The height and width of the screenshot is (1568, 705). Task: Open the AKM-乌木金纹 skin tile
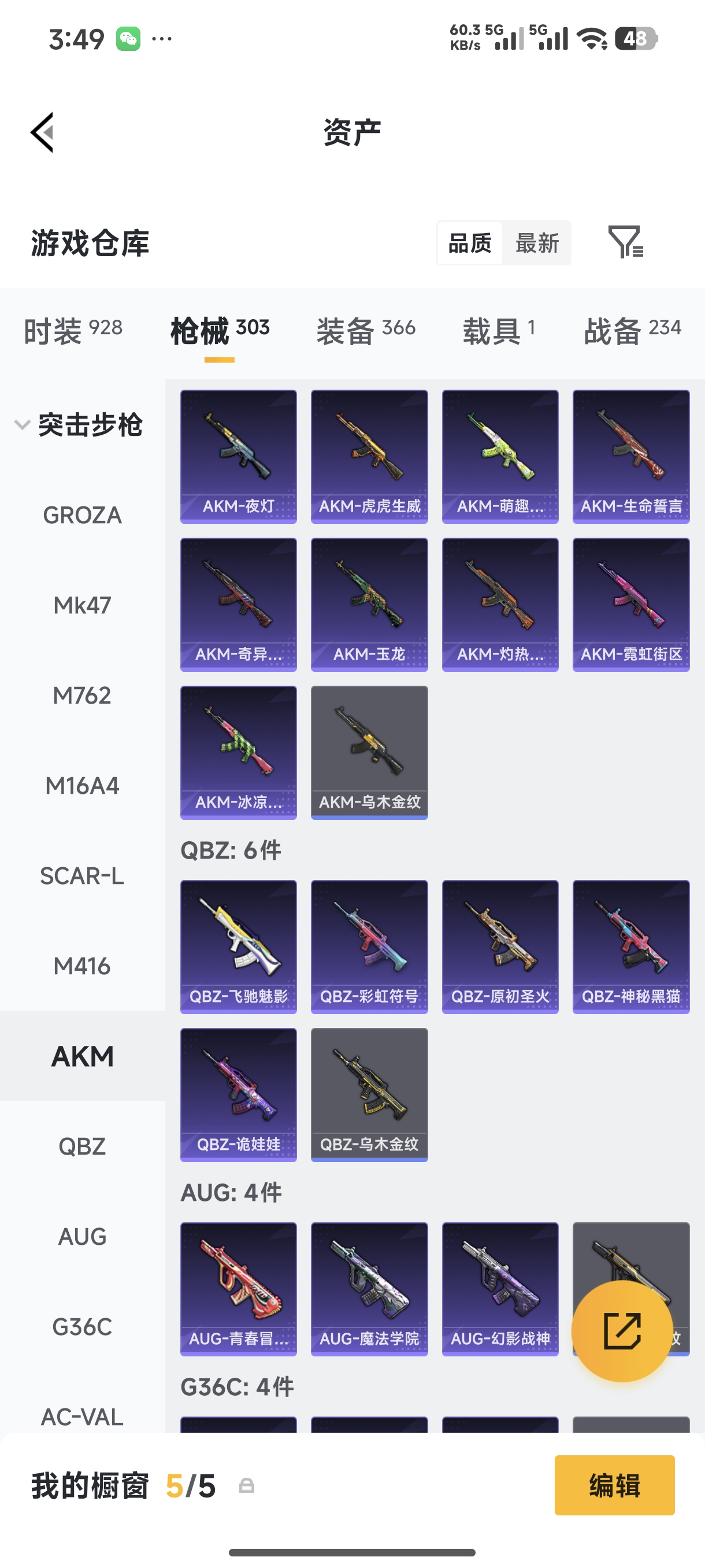[x=369, y=752]
